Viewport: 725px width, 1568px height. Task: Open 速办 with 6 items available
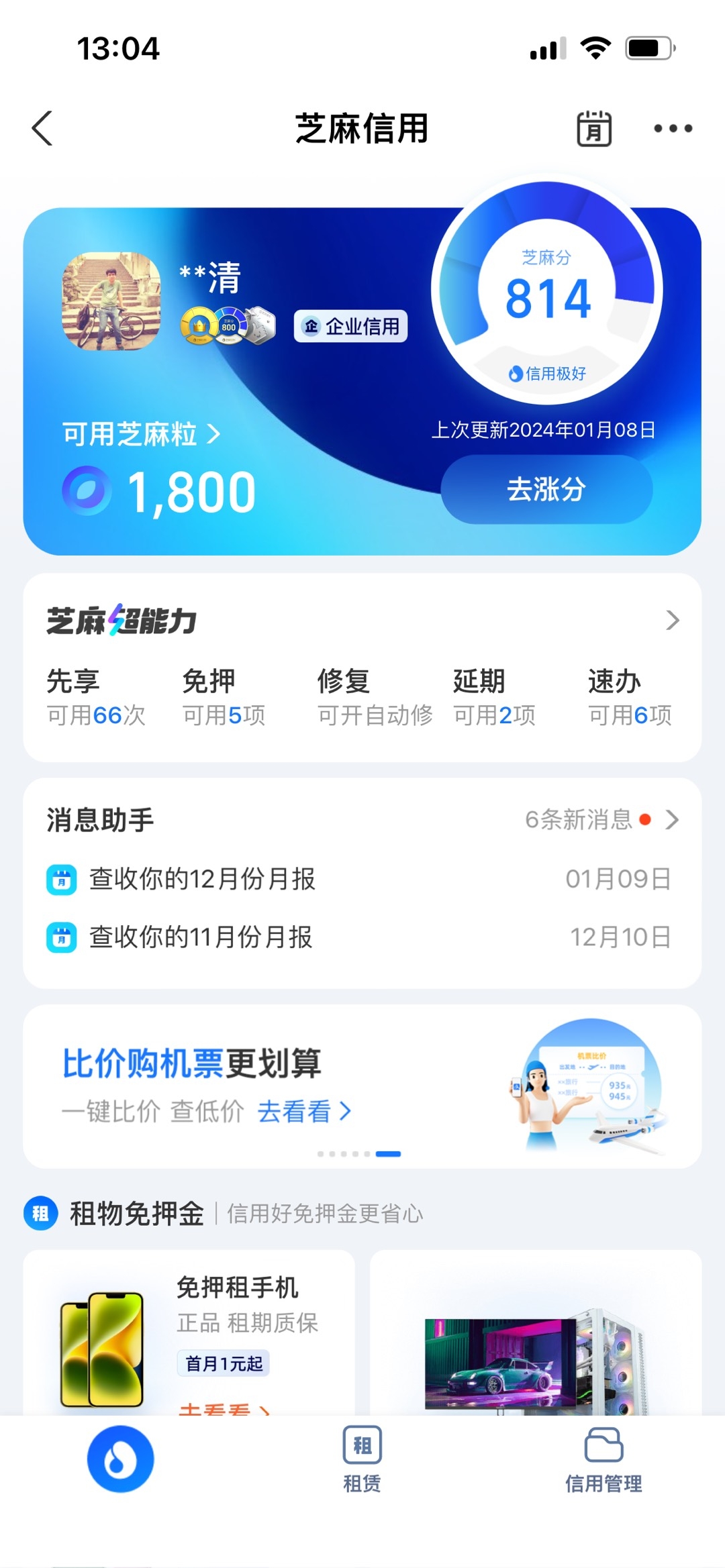(x=630, y=697)
